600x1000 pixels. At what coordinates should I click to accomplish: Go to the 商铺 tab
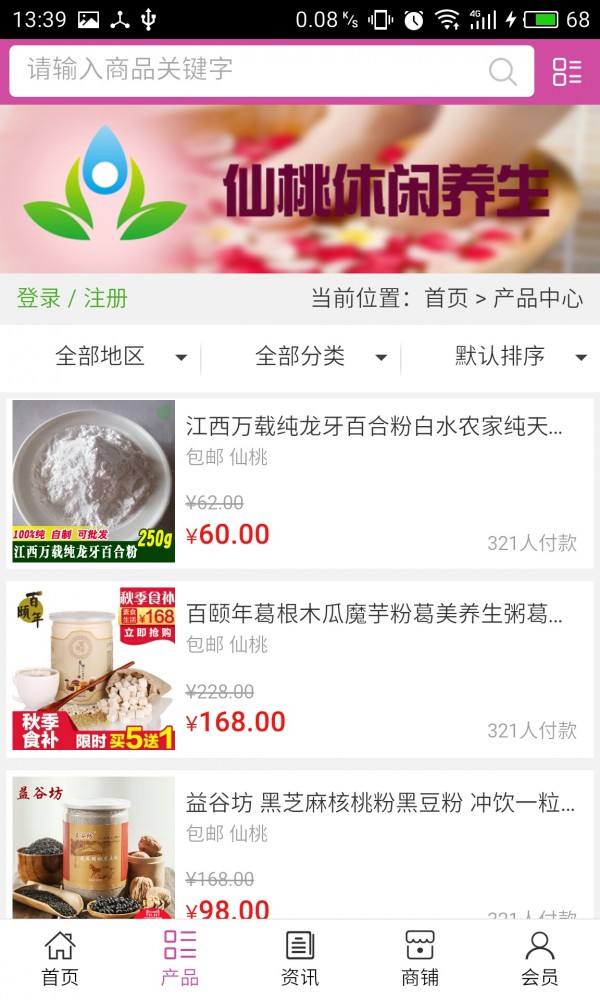[420, 958]
